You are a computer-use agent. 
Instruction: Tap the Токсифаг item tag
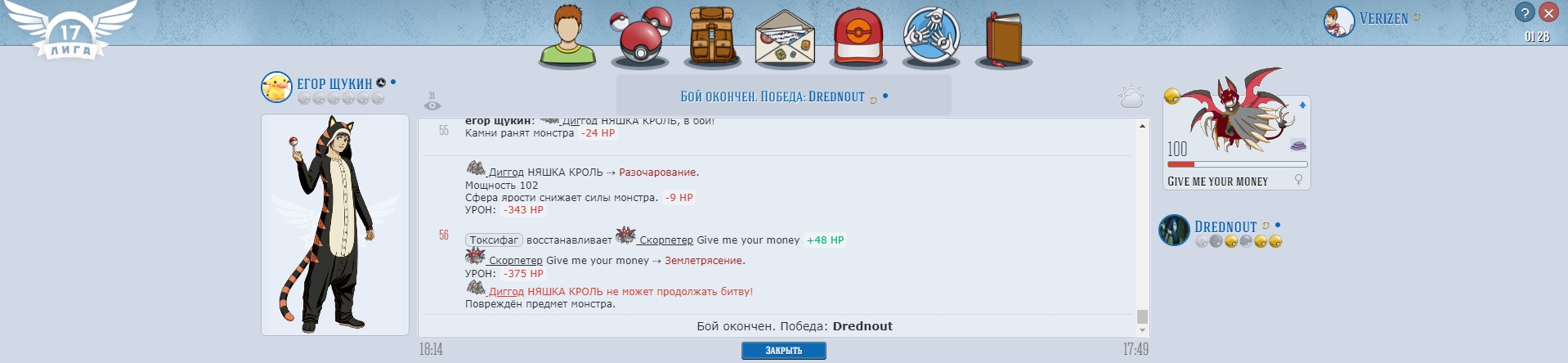(494, 240)
